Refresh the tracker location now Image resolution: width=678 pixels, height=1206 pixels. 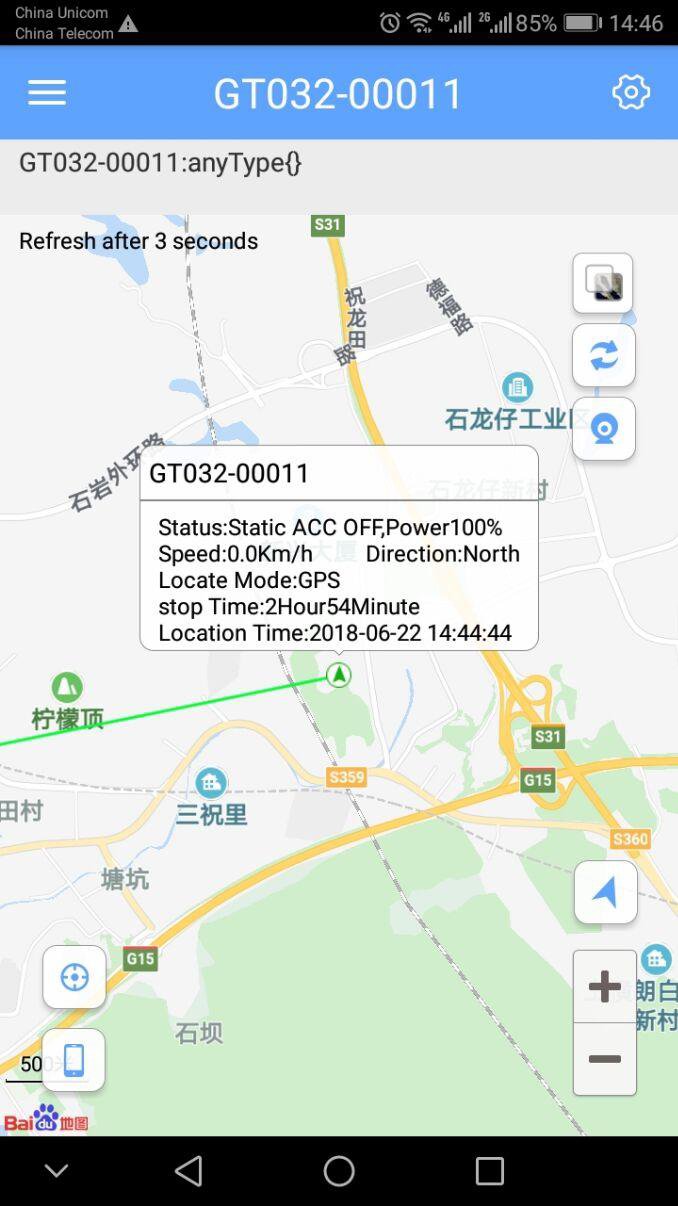(603, 355)
